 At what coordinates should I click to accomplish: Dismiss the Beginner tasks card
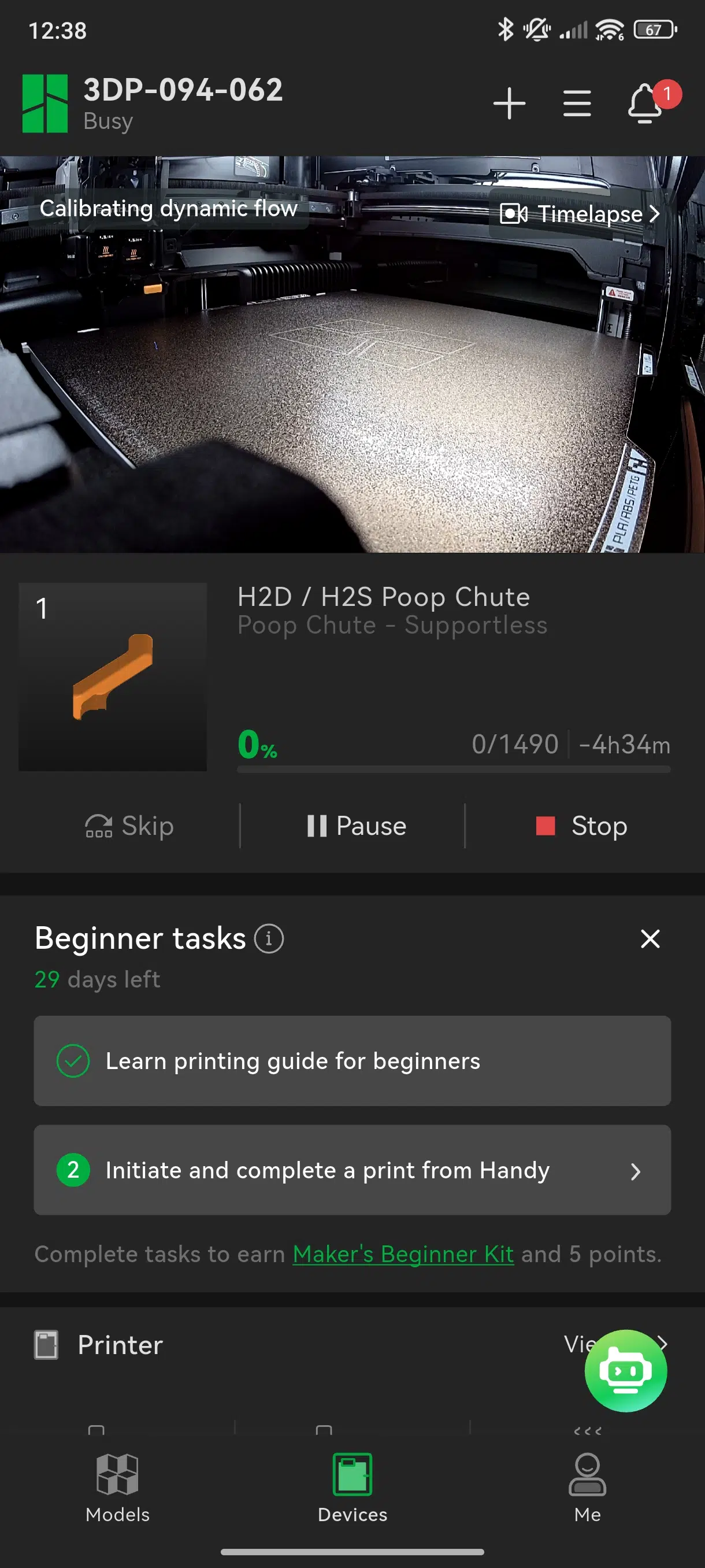(x=650, y=938)
